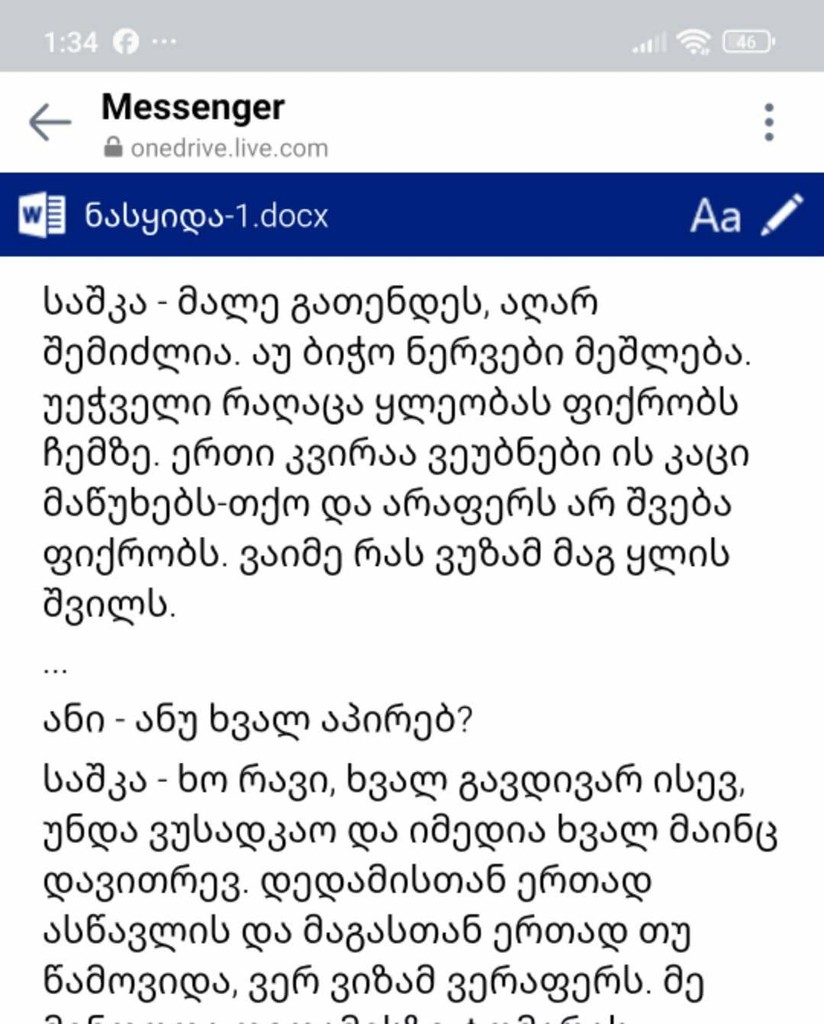Viewport: 824px width, 1024px height.
Task: Tap the Wi-Fi indicator in status bar
Action: click(x=695, y=41)
